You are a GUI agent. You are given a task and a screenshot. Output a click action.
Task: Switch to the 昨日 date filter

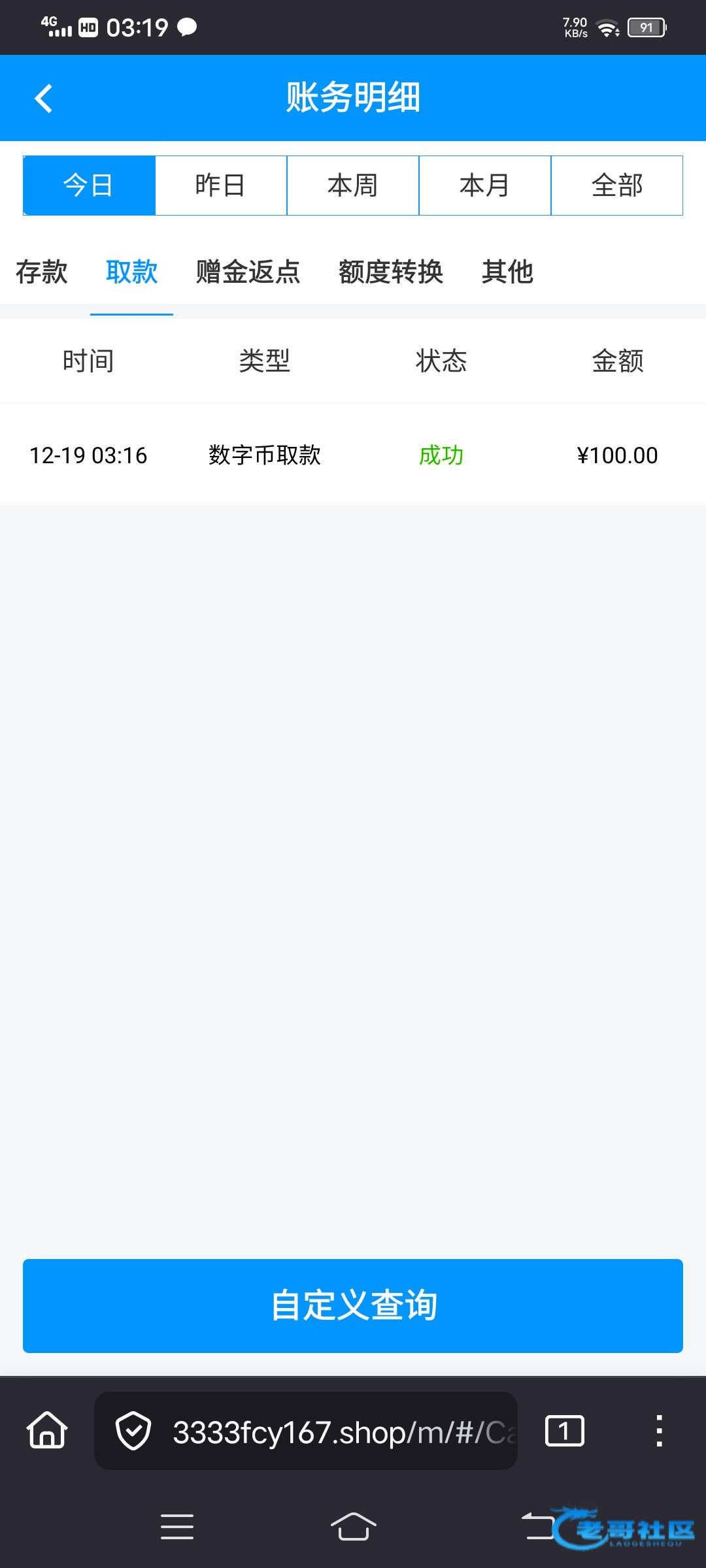(x=221, y=186)
